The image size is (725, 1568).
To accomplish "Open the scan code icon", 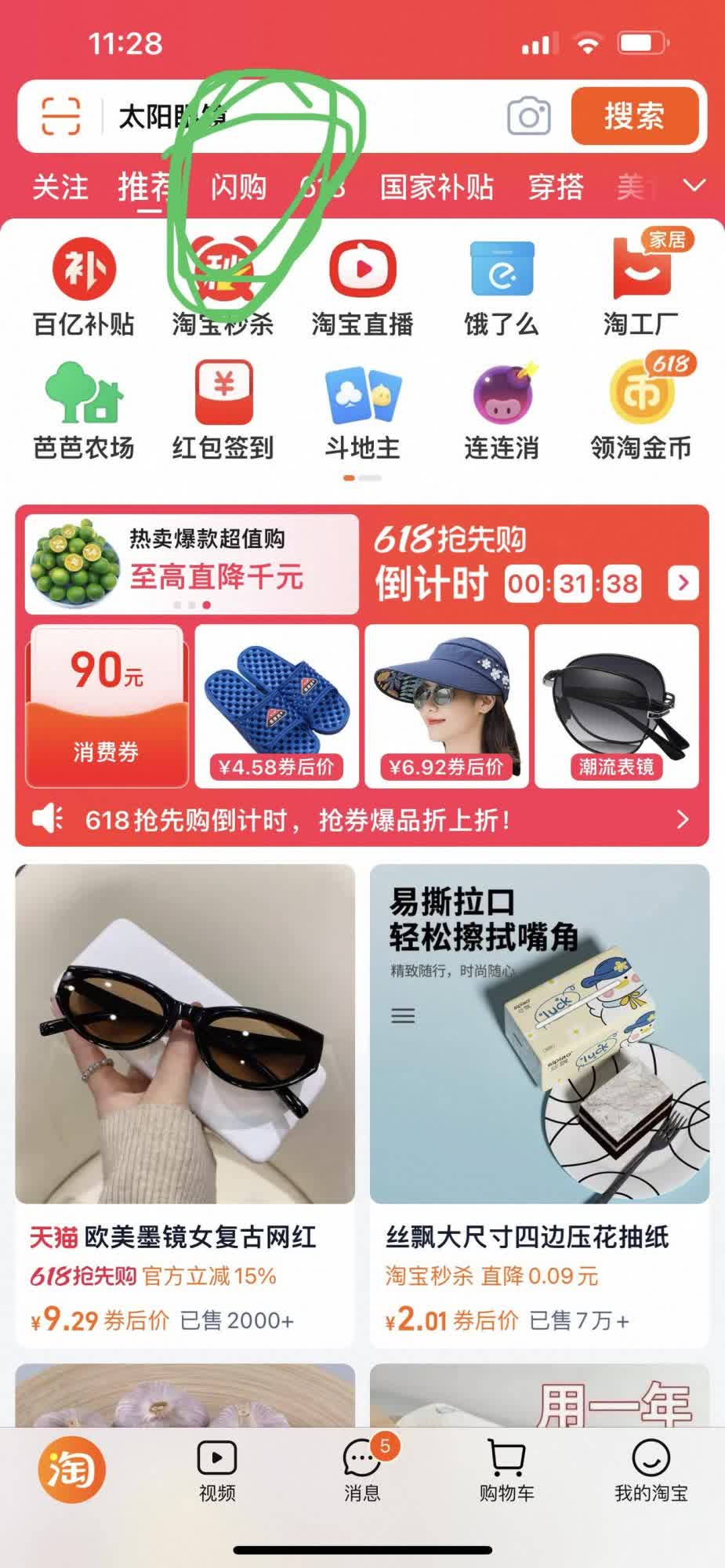I will point(60,117).
